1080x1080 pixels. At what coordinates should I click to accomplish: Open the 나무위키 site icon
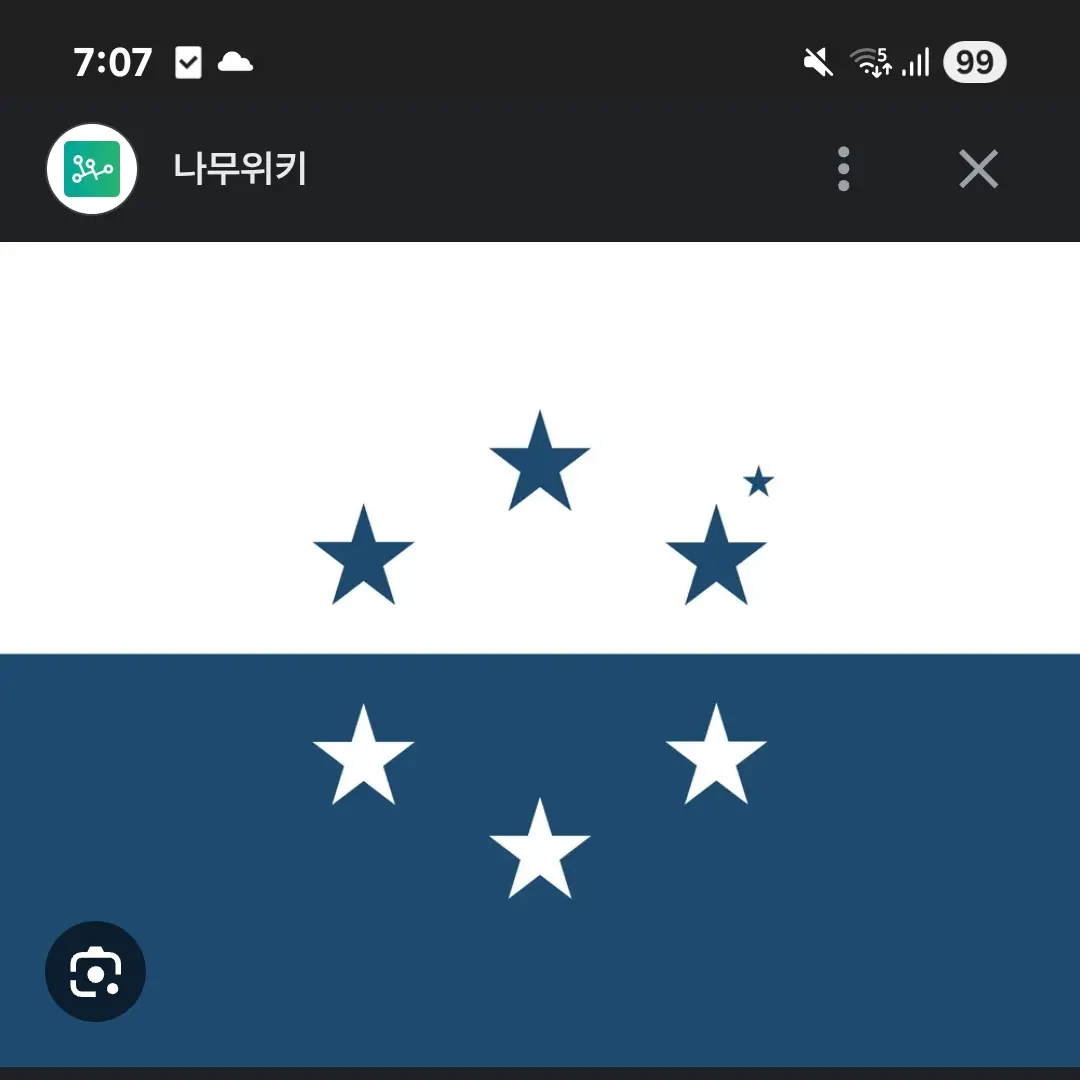[x=92, y=169]
